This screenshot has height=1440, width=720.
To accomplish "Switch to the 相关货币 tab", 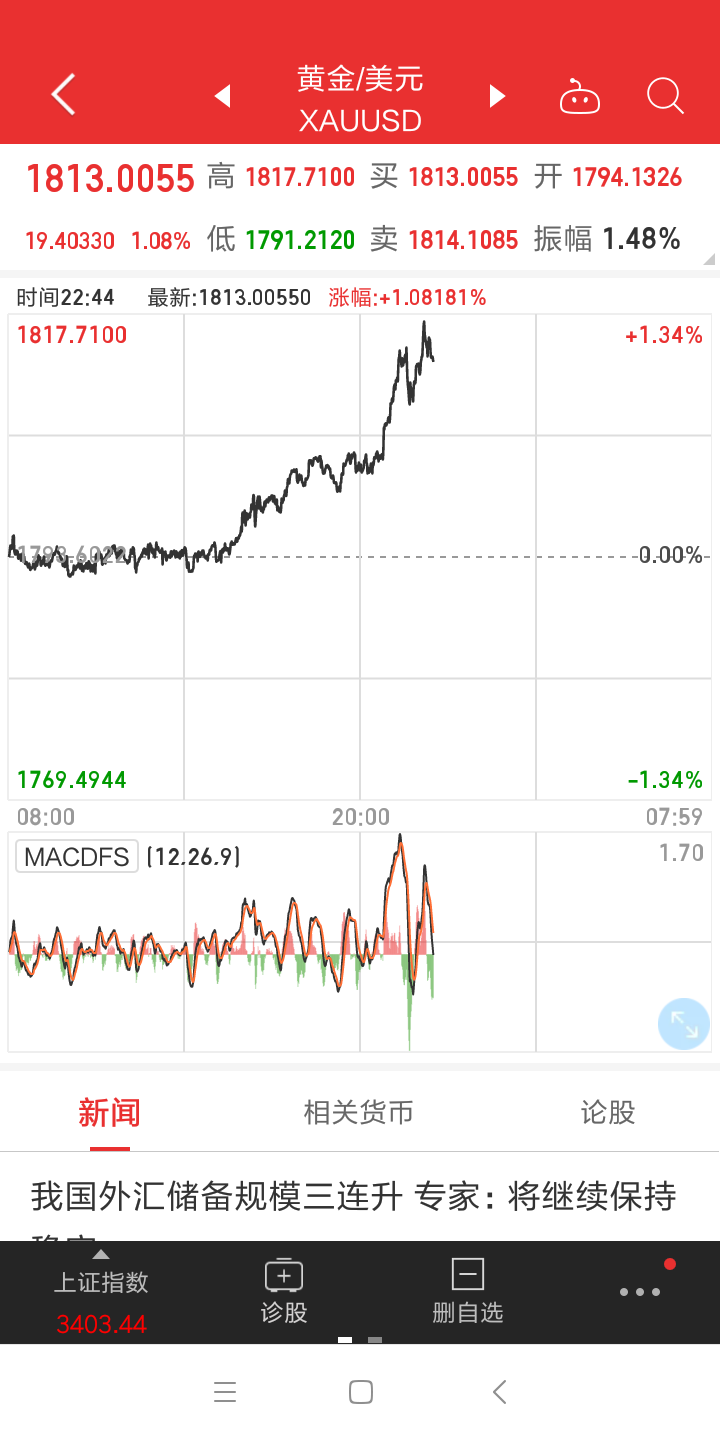I will point(359,1112).
